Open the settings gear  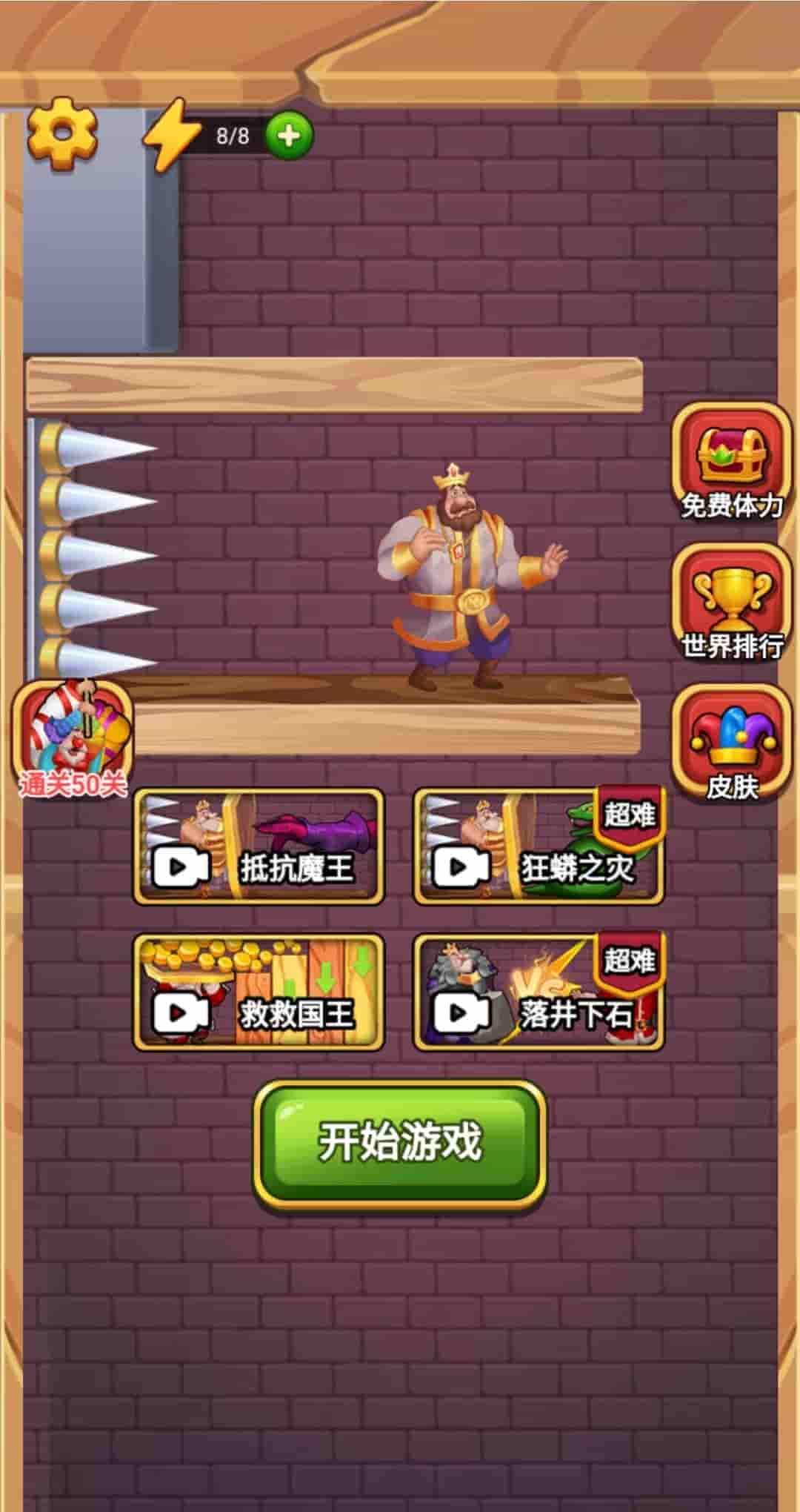[x=62, y=133]
